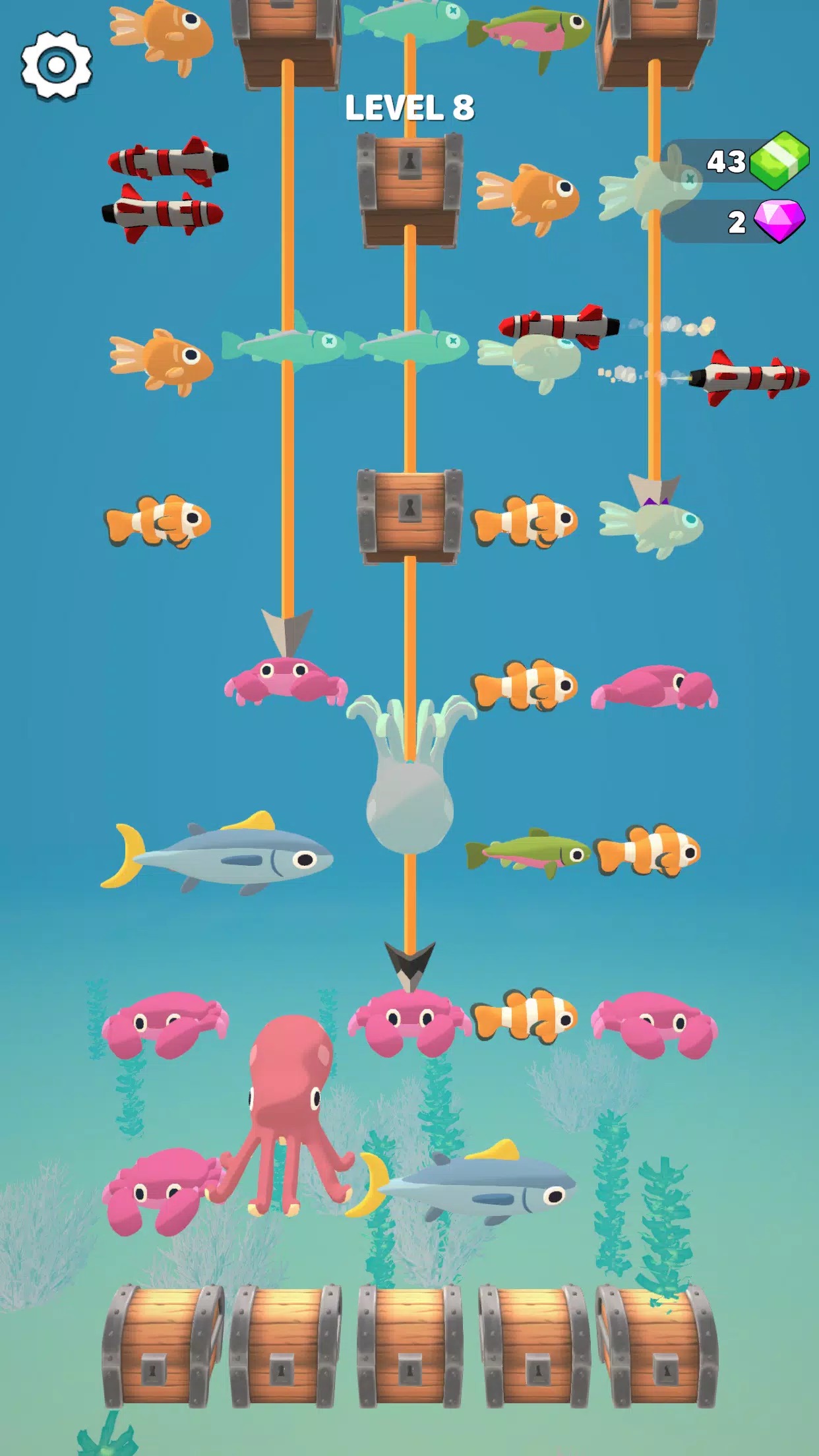Tap the leftmost treasure chest at the bottom
The height and width of the screenshot is (1456, 819).
click(x=162, y=1347)
